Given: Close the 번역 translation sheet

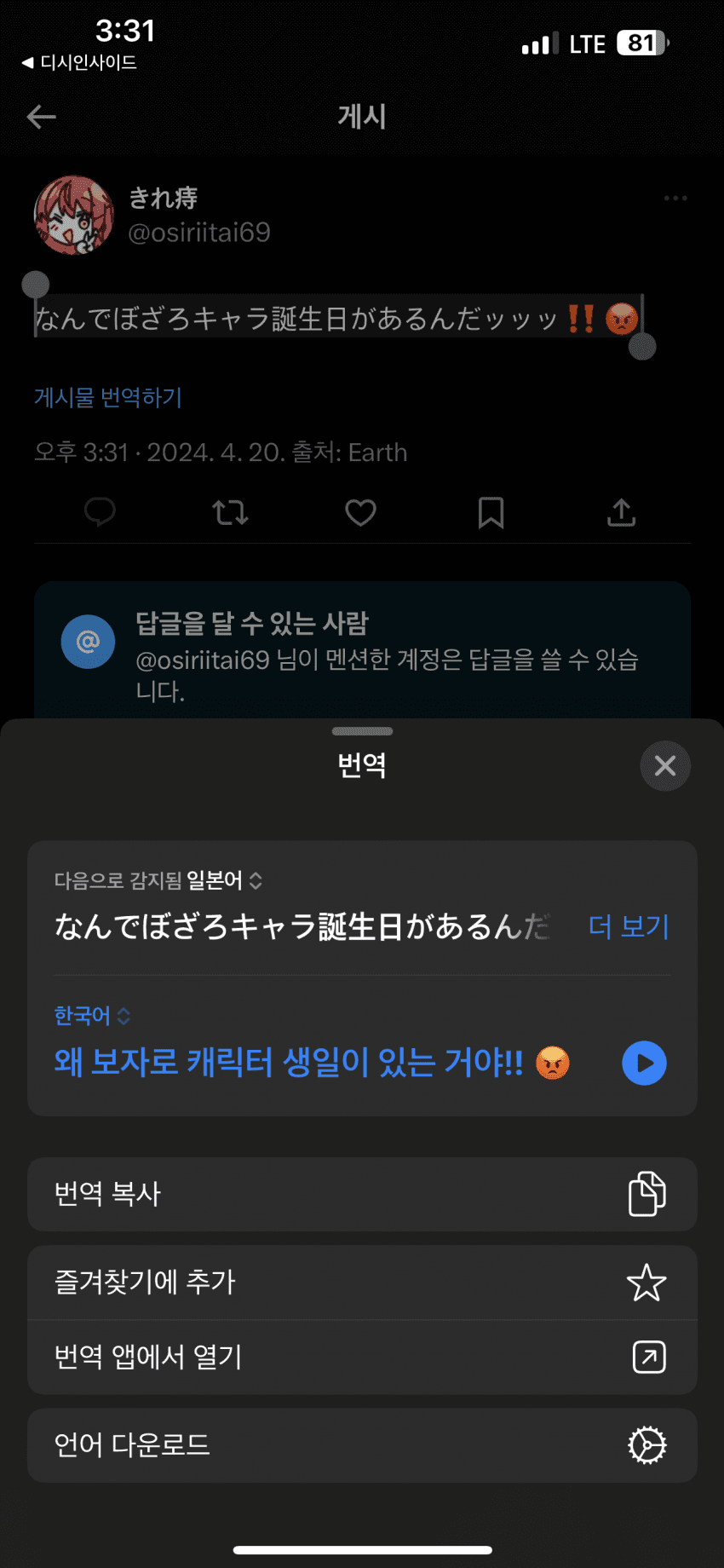Looking at the screenshot, I should click(x=664, y=766).
